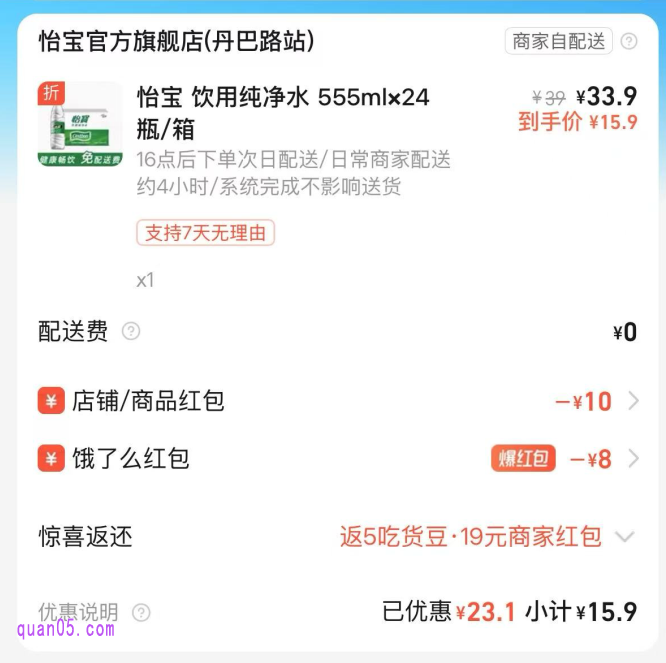Viewport: 666px width, 663px height.
Task: Show the 优惠说明 explanation
Action: pyautogui.click(x=141, y=612)
